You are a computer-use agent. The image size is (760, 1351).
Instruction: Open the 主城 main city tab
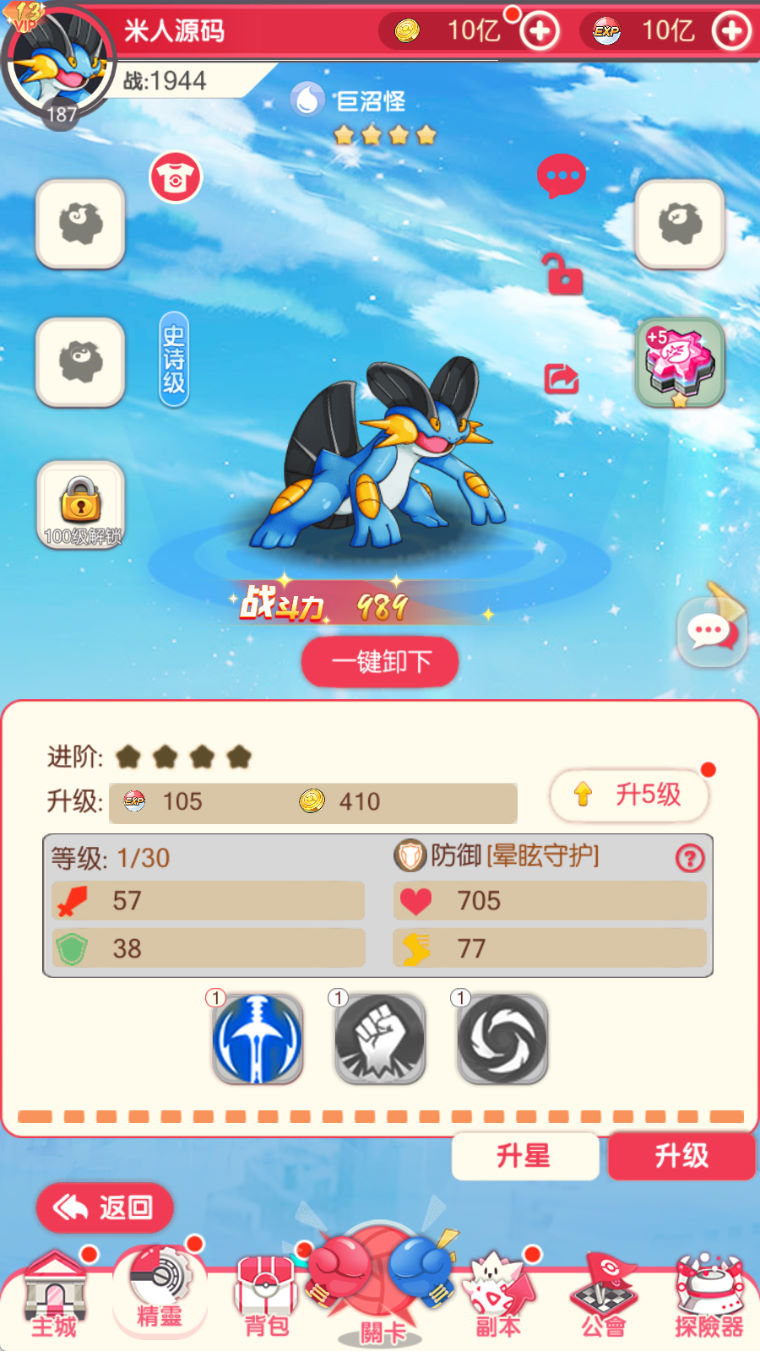point(54,1296)
